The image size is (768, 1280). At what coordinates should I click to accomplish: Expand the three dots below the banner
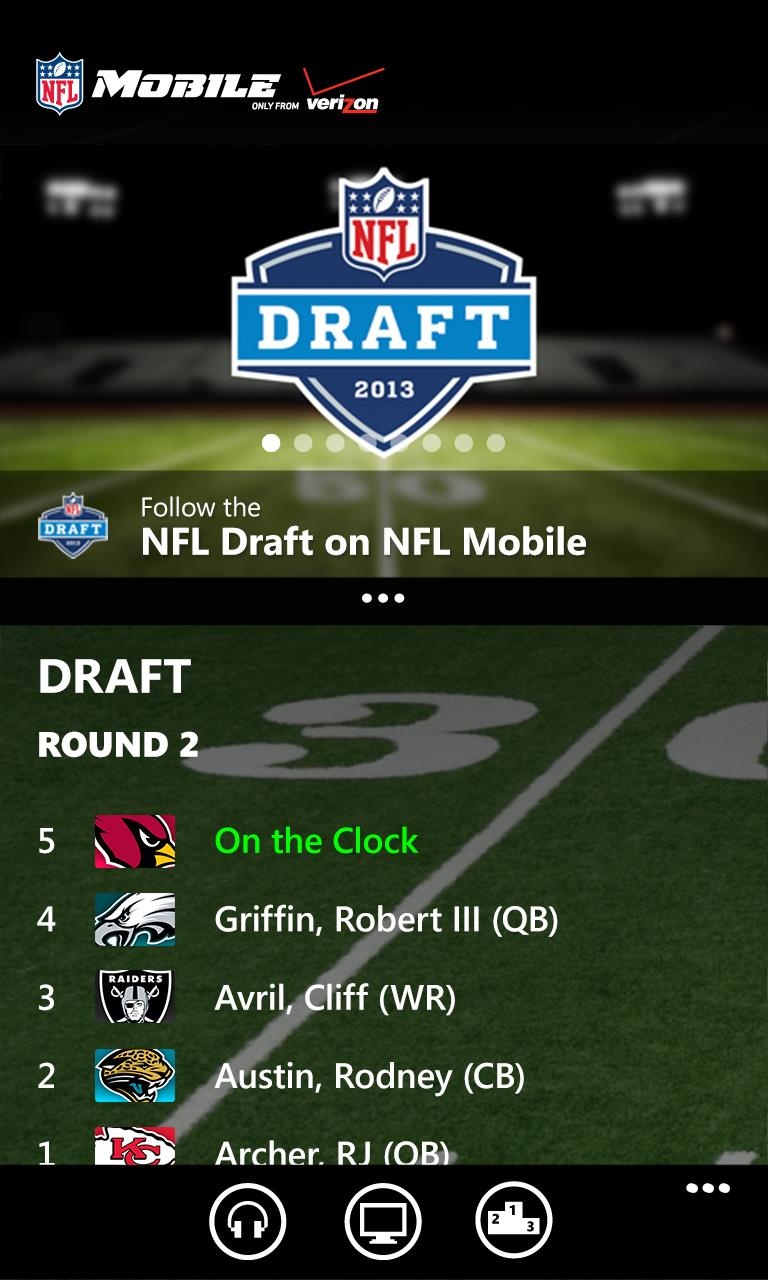point(384,598)
